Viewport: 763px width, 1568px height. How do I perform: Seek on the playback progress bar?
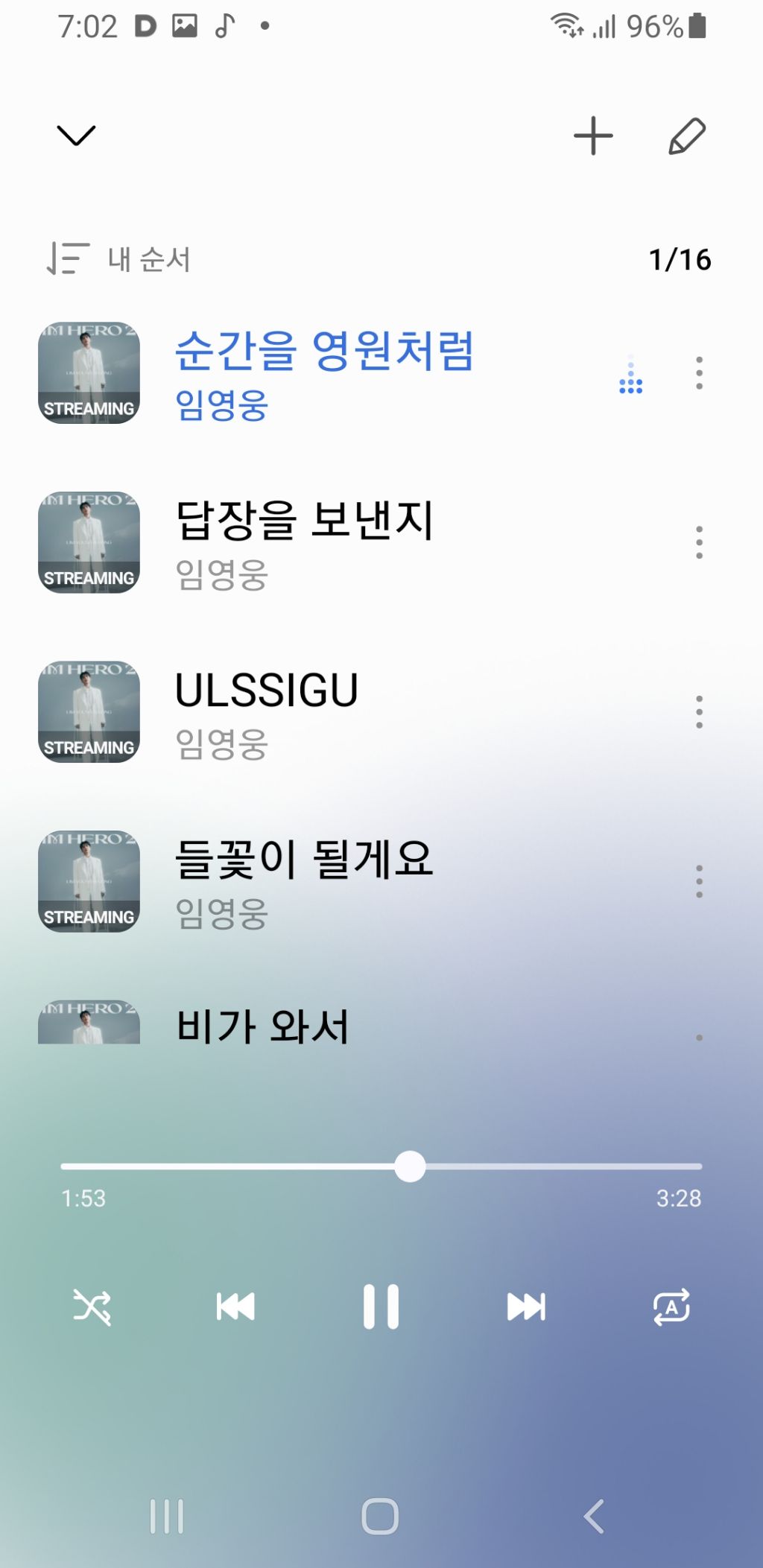point(381,1167)
